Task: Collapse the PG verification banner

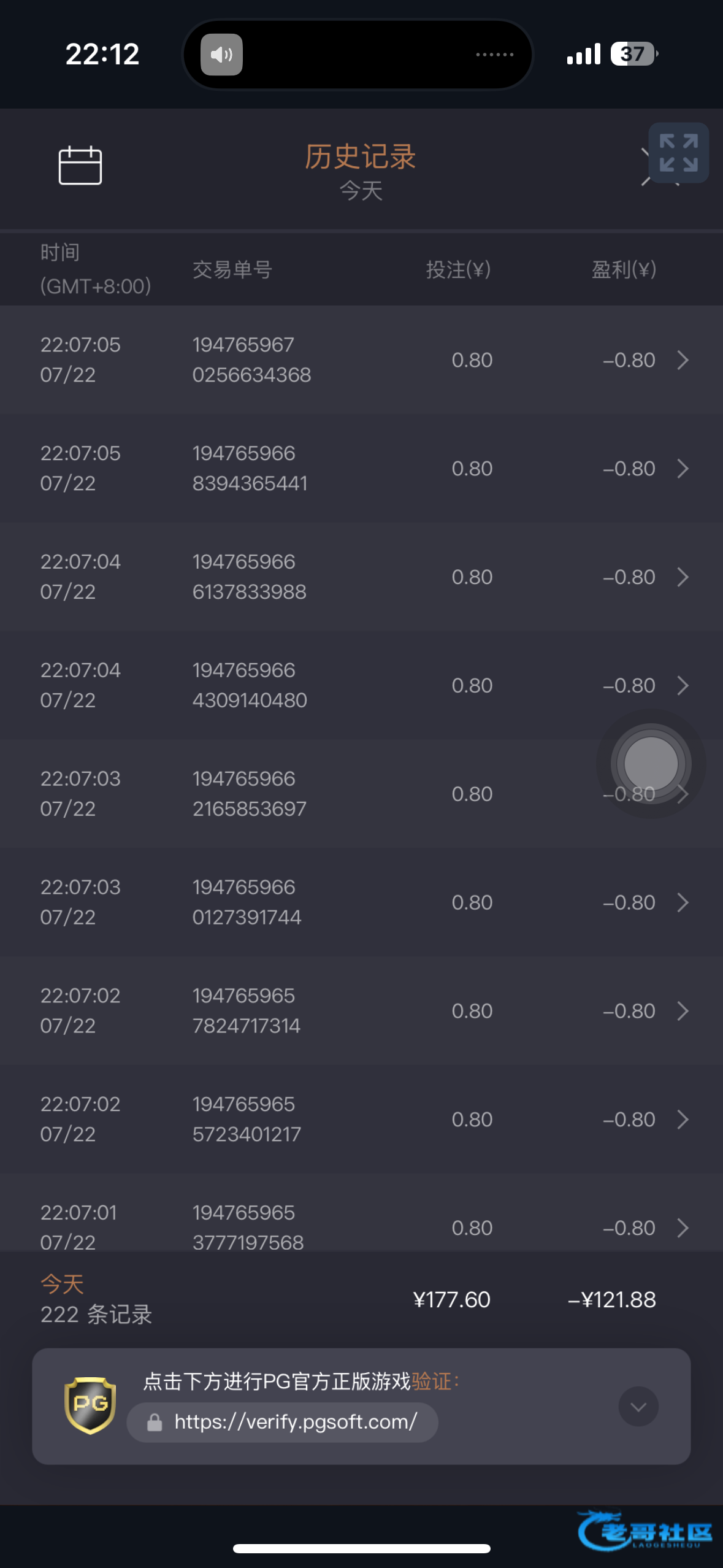Action: 638,1407
